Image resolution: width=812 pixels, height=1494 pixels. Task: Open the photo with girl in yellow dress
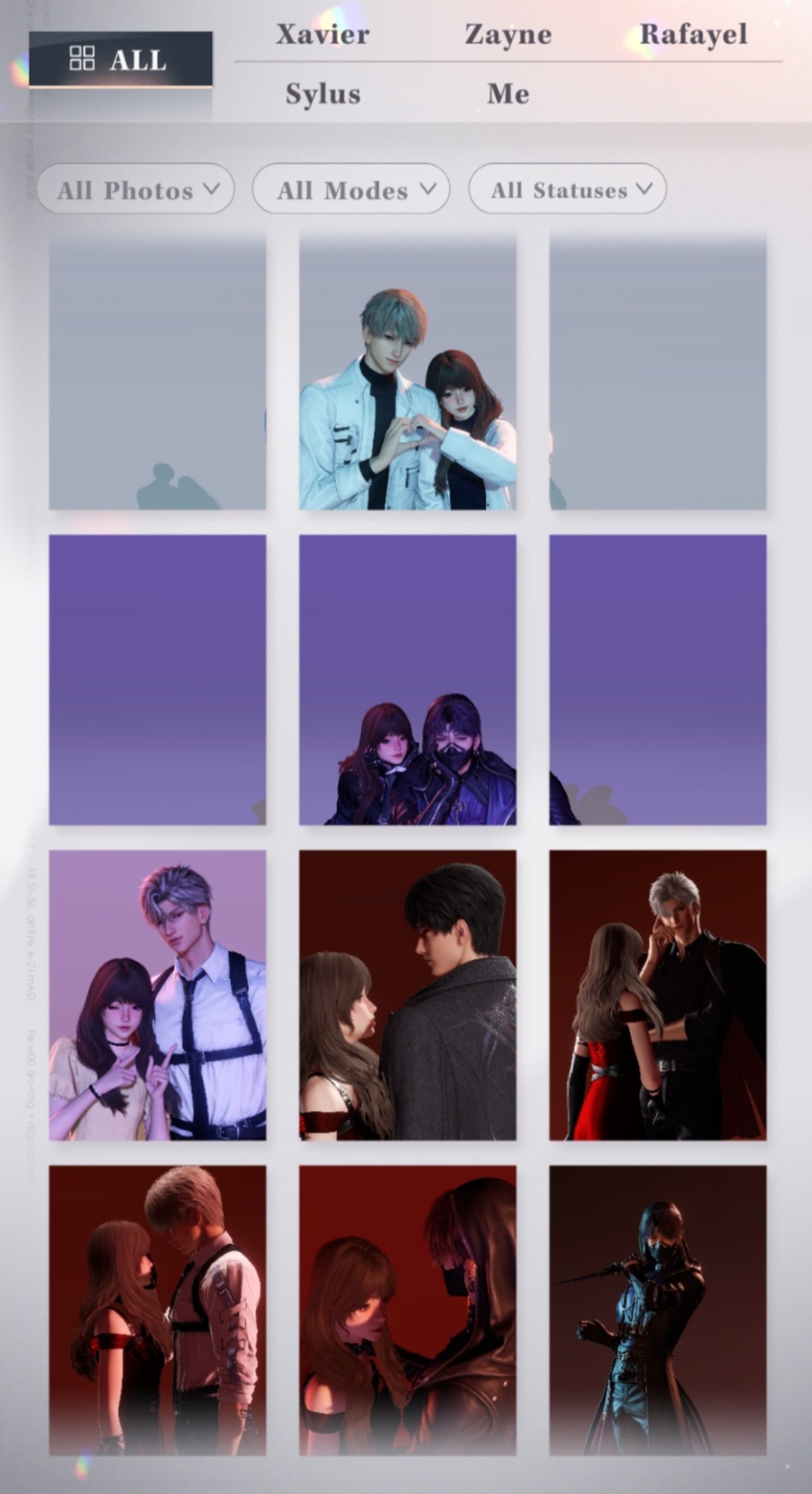coord(158,995)
